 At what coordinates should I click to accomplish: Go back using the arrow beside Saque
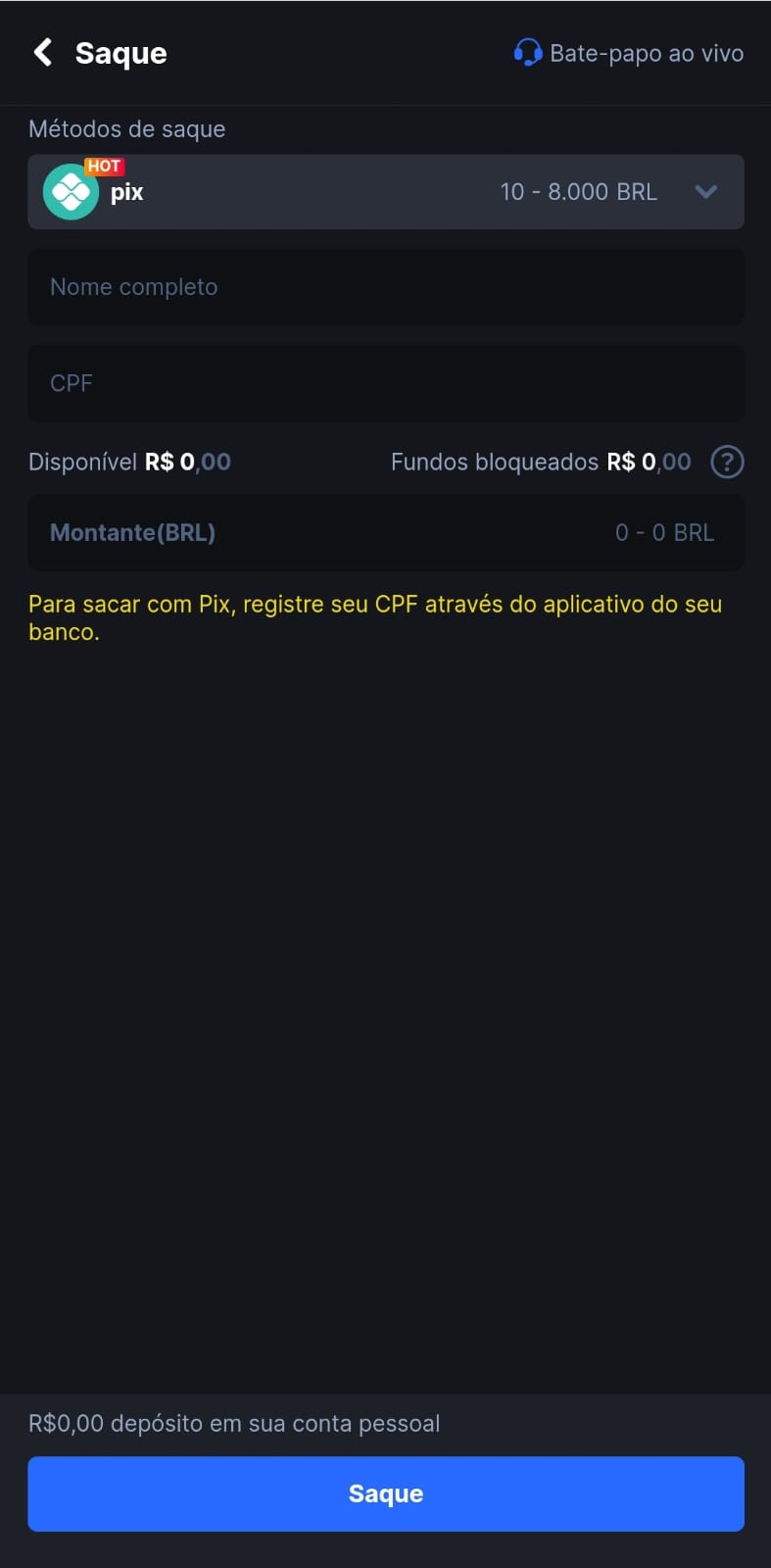[43, 53]
